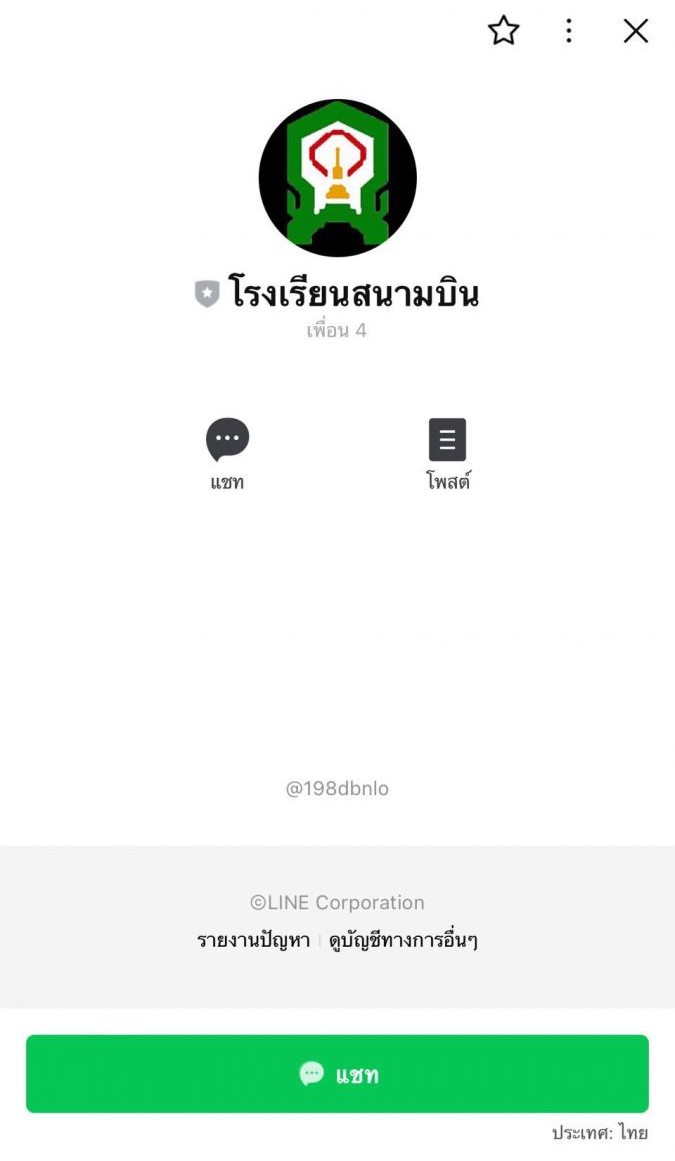675x1161 pixels.
Task: Open ดูบัญชีทางการอื่นๆ other official accounts
Action: pyautogui.click(x=403, y=940)
